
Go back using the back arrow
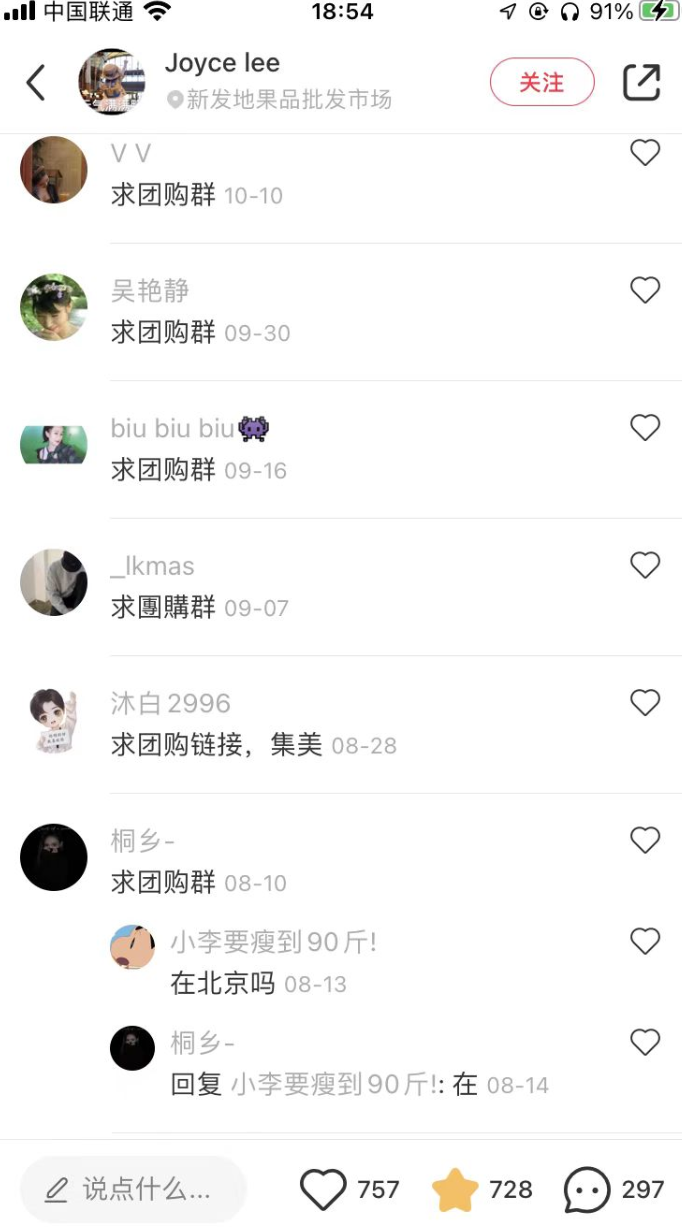point(36,82)
